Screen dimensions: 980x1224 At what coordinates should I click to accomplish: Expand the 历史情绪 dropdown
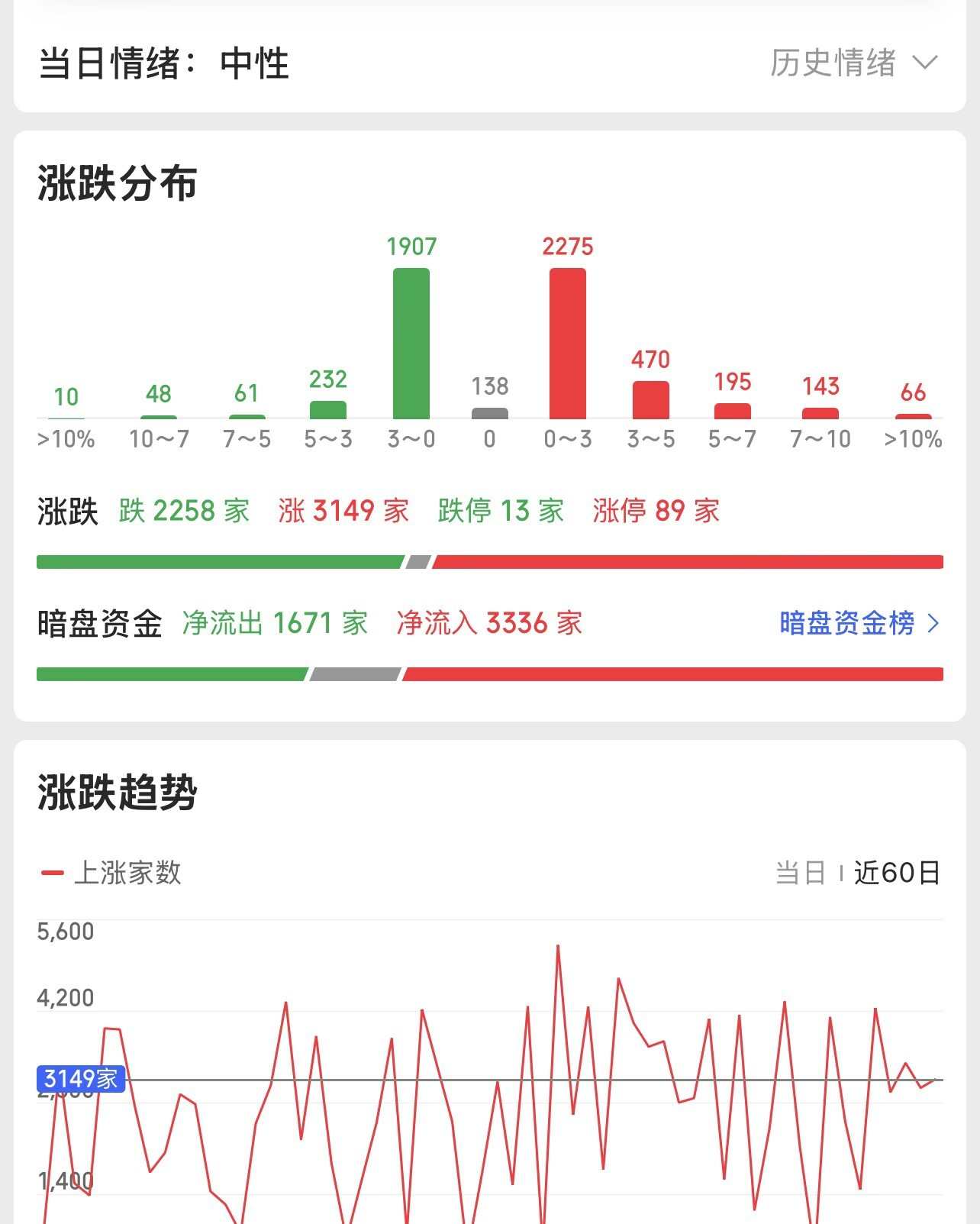point(853,63)
